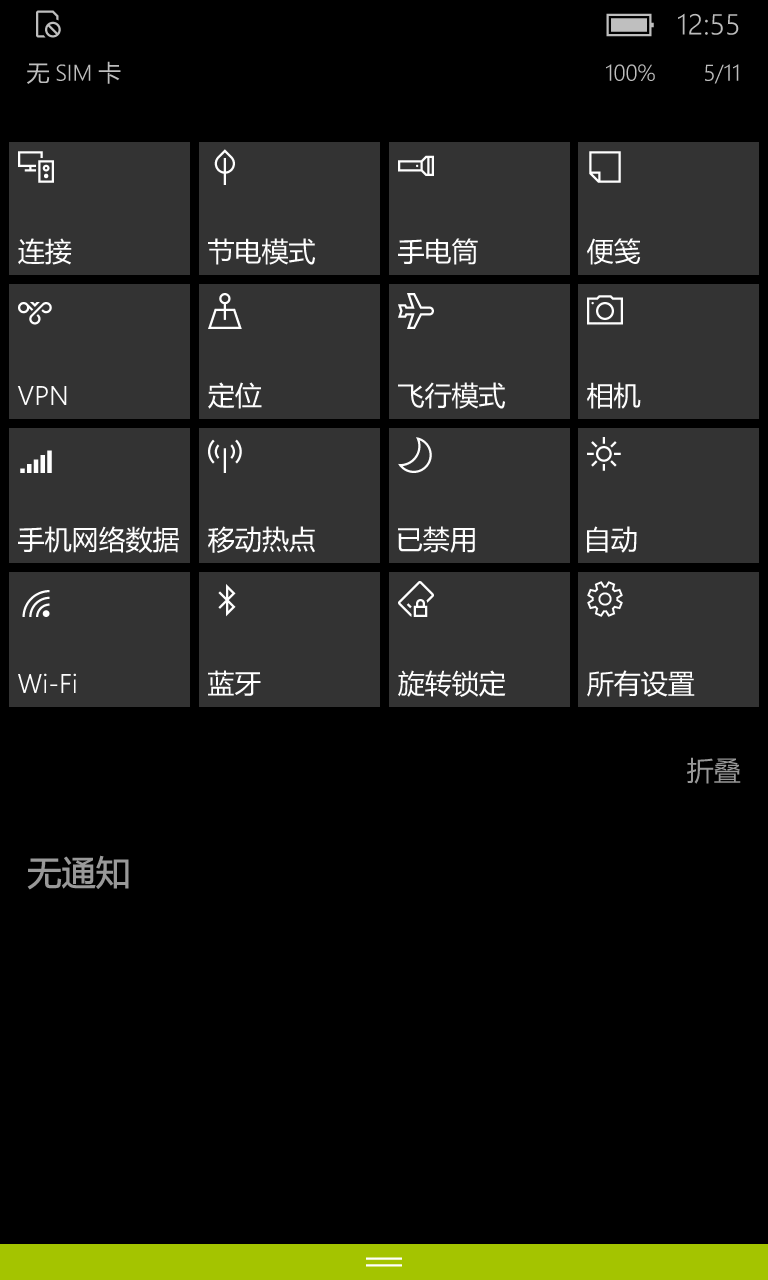
Task: Tap the bottom handle bar
Action: click(x=384, y=1262)
